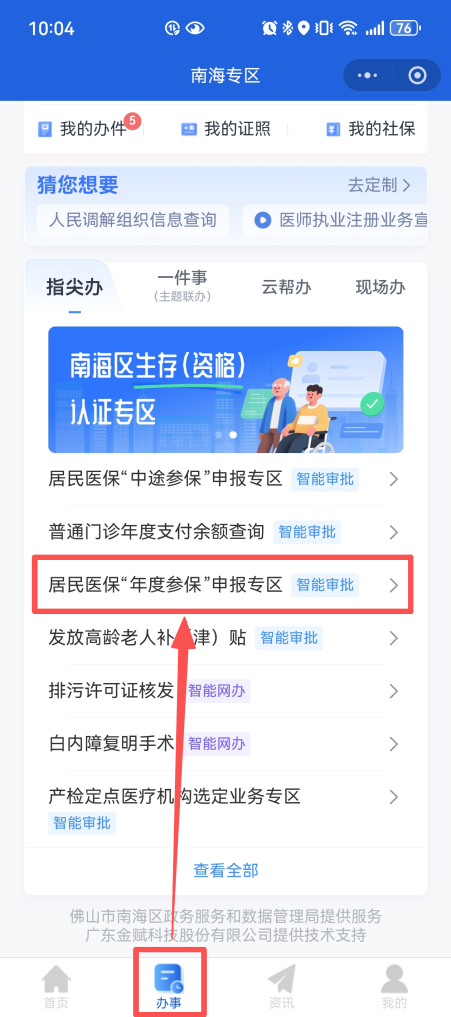Open 普通门诊年度支付余额查询
Image resolution: width=451 pixels, height=1017 pixels.
(x=225, y=532)
